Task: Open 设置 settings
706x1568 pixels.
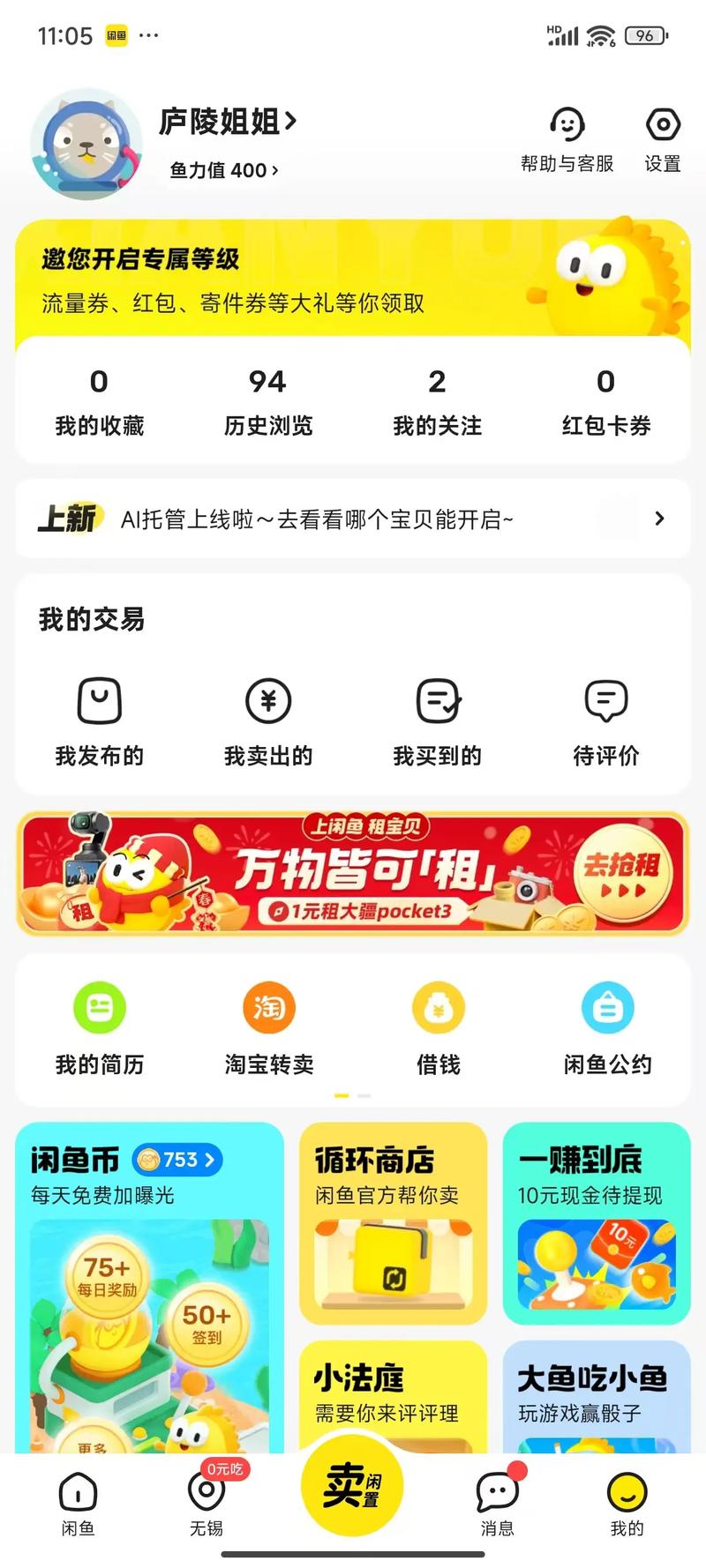Action: 662,139
